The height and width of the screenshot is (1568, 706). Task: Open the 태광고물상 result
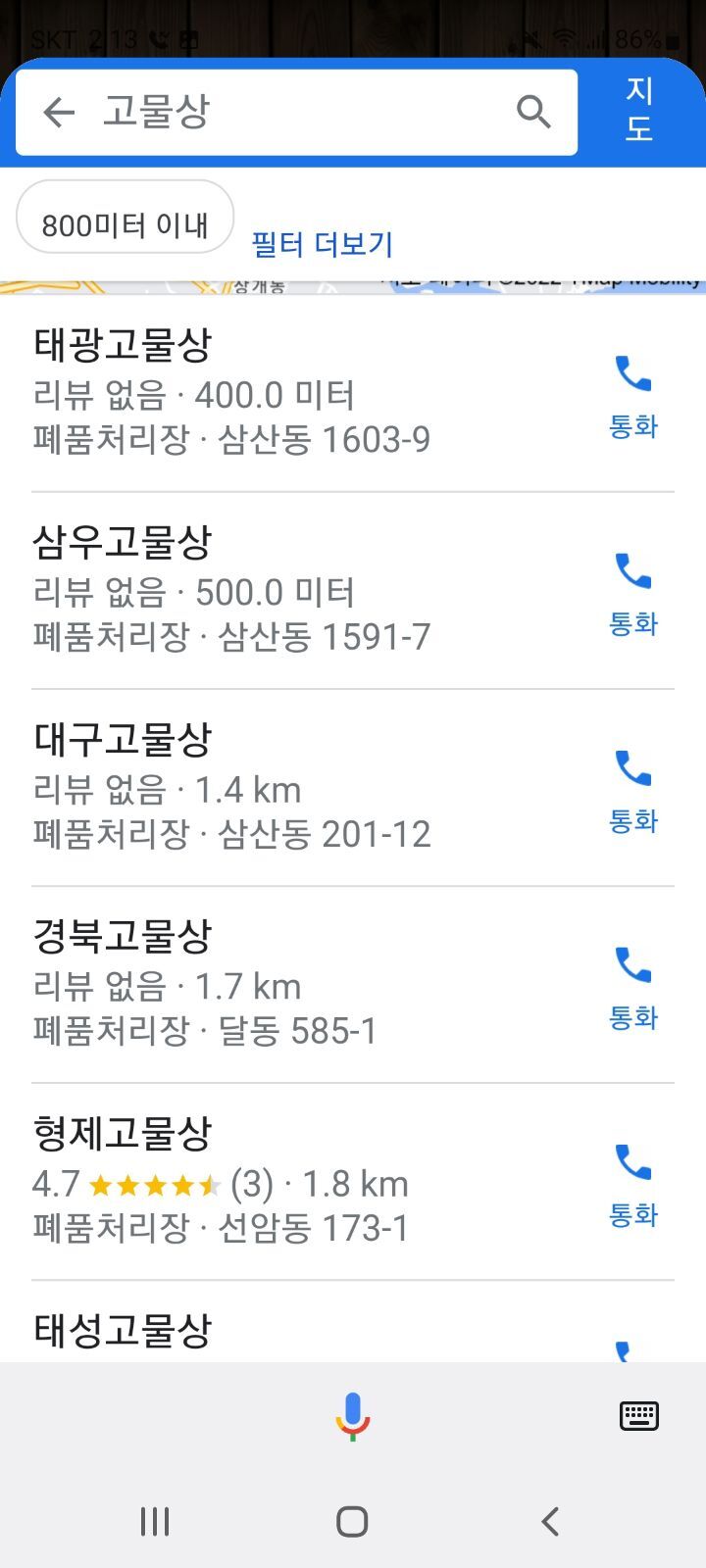point(294,392)
